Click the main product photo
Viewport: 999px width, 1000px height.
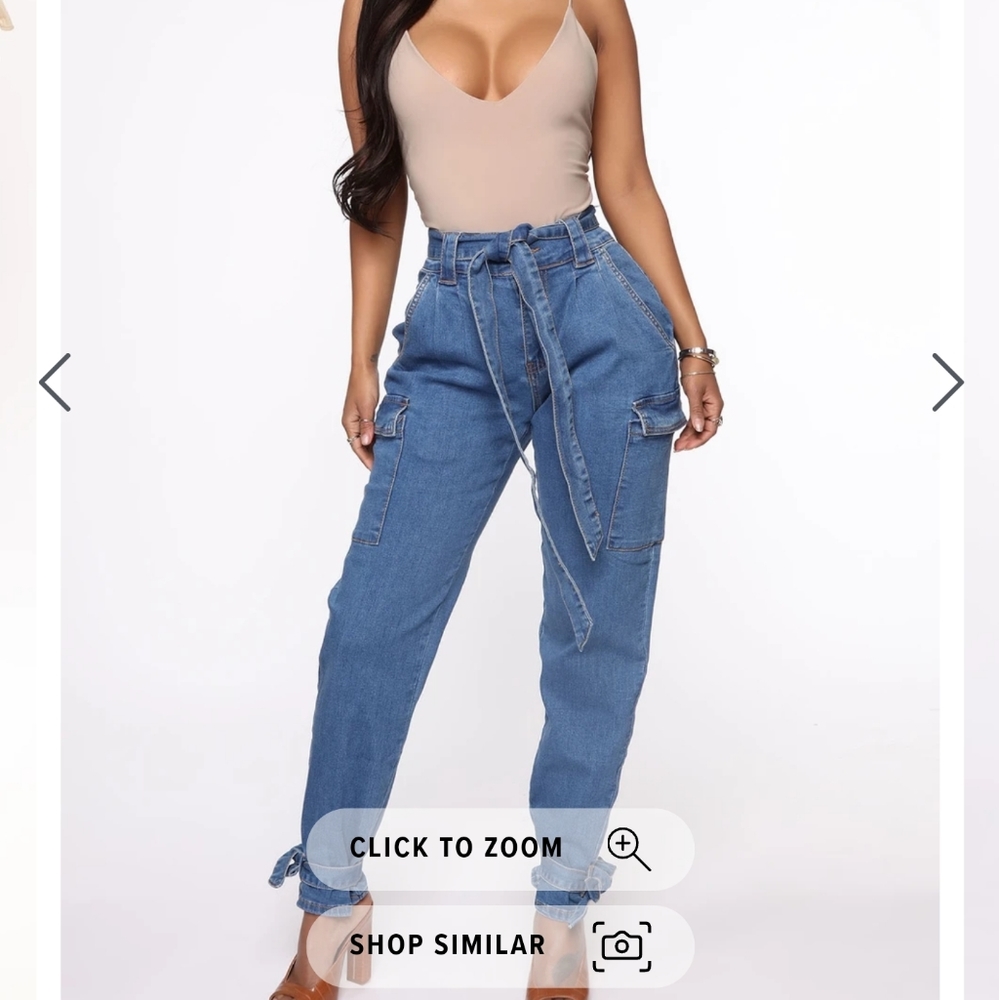click(x=500, y=450)
